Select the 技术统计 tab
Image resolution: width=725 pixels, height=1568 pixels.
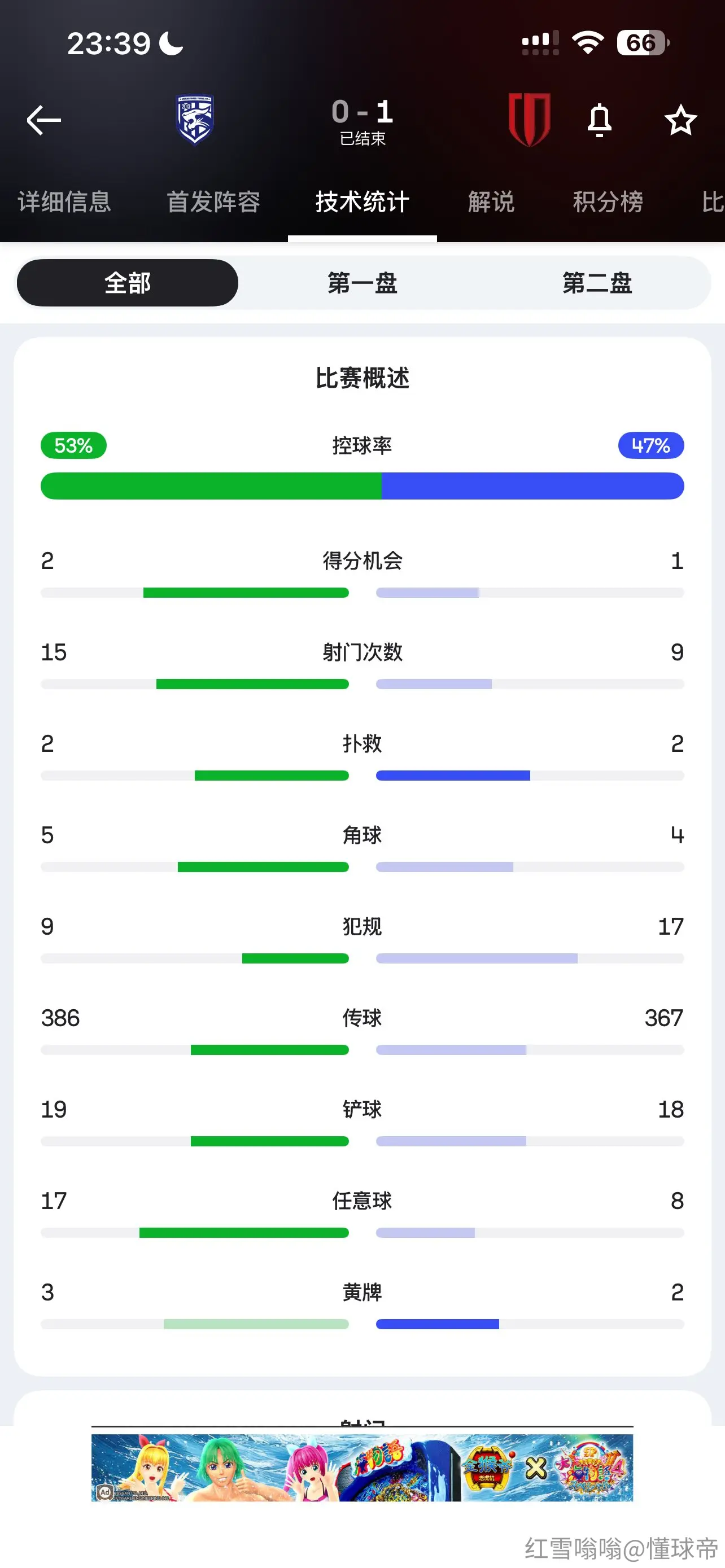point(362,202)
